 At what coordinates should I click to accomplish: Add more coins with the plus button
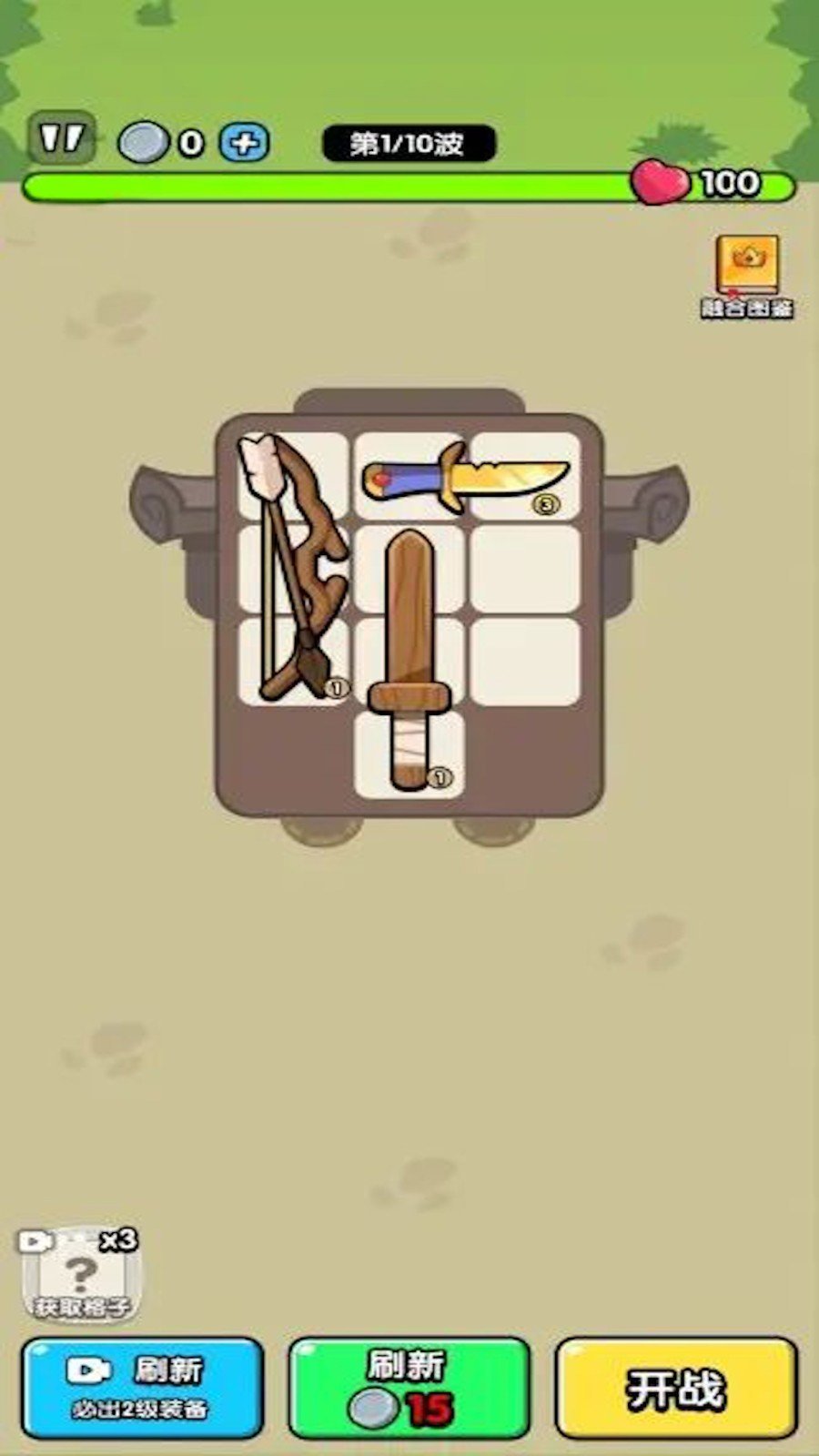pos(245,143)
